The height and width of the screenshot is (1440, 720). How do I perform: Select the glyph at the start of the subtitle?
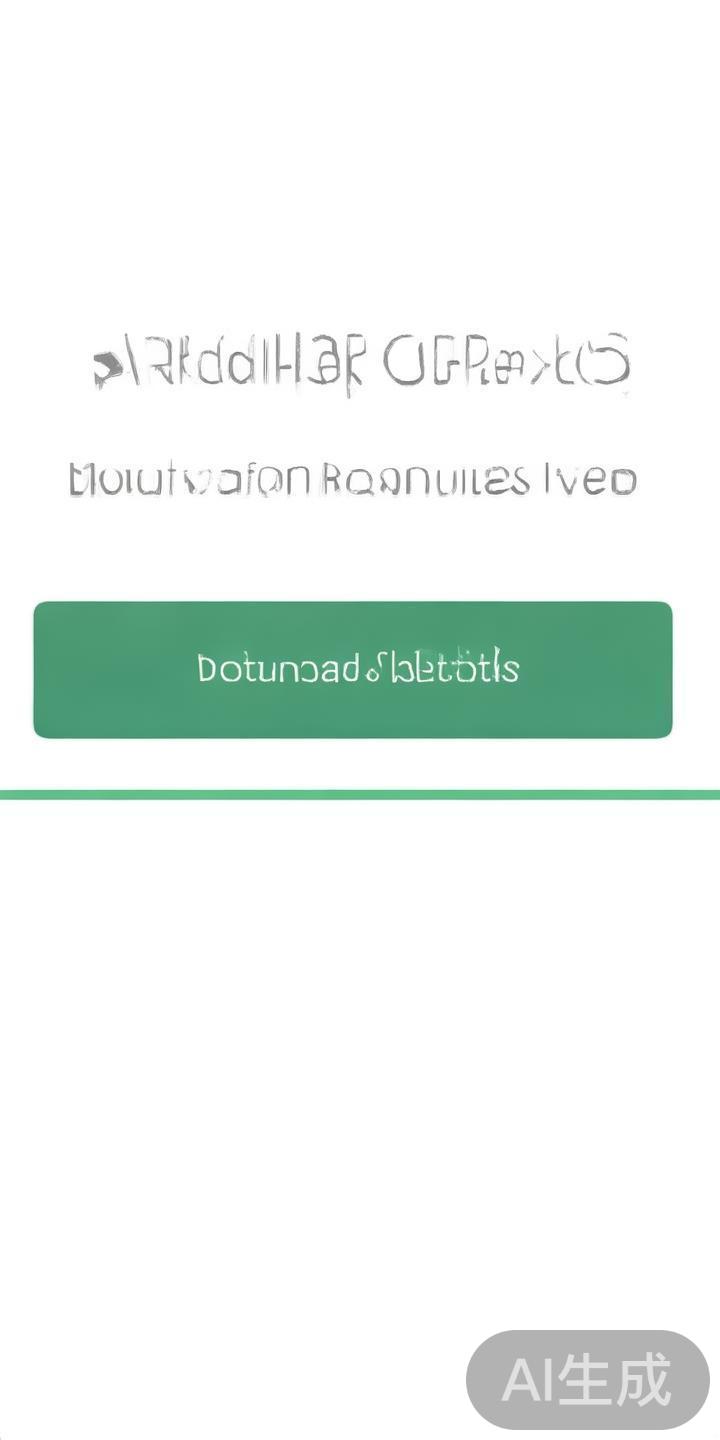(81, 478)
